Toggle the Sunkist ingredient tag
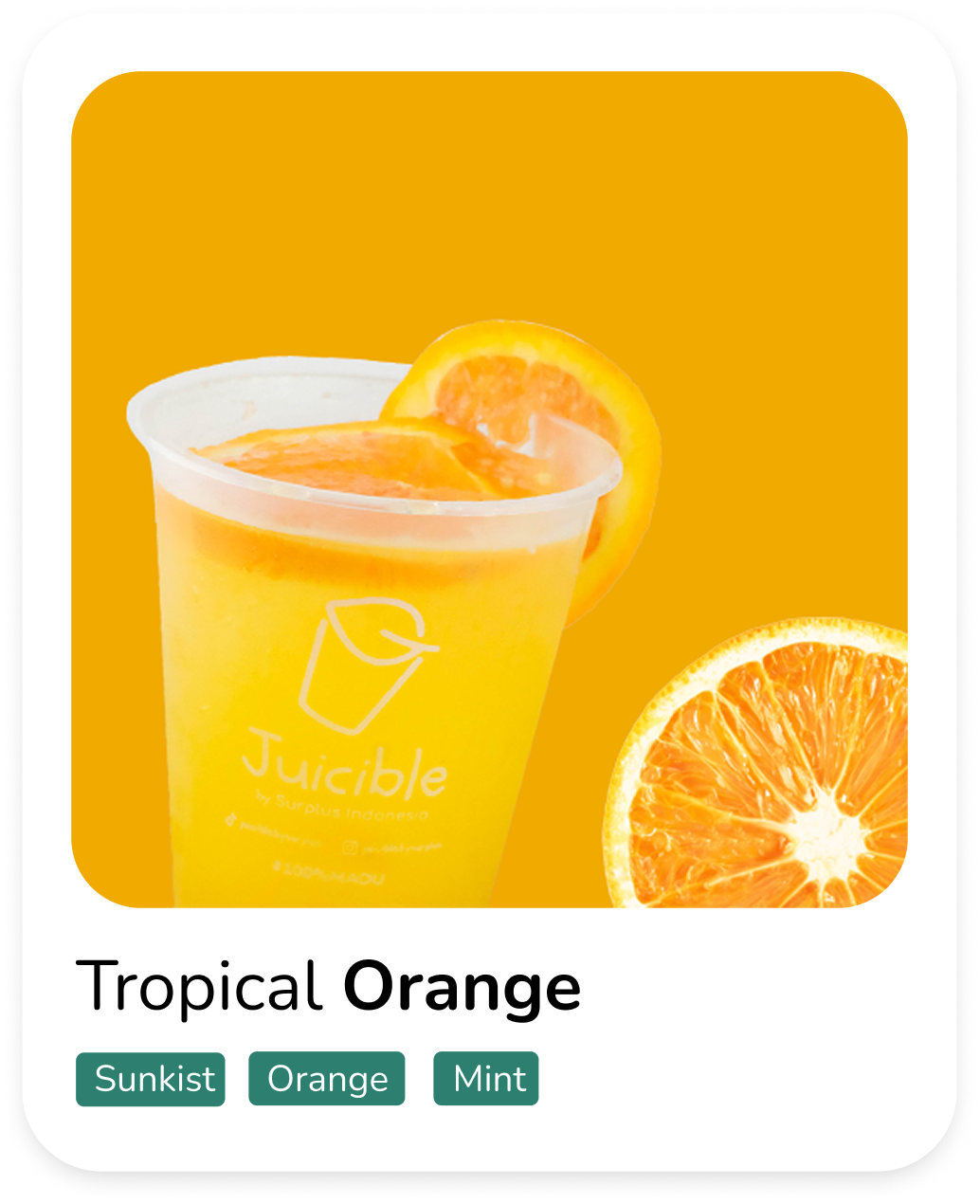This screenshot has width=980, height=1204. tap(150, 1078)
